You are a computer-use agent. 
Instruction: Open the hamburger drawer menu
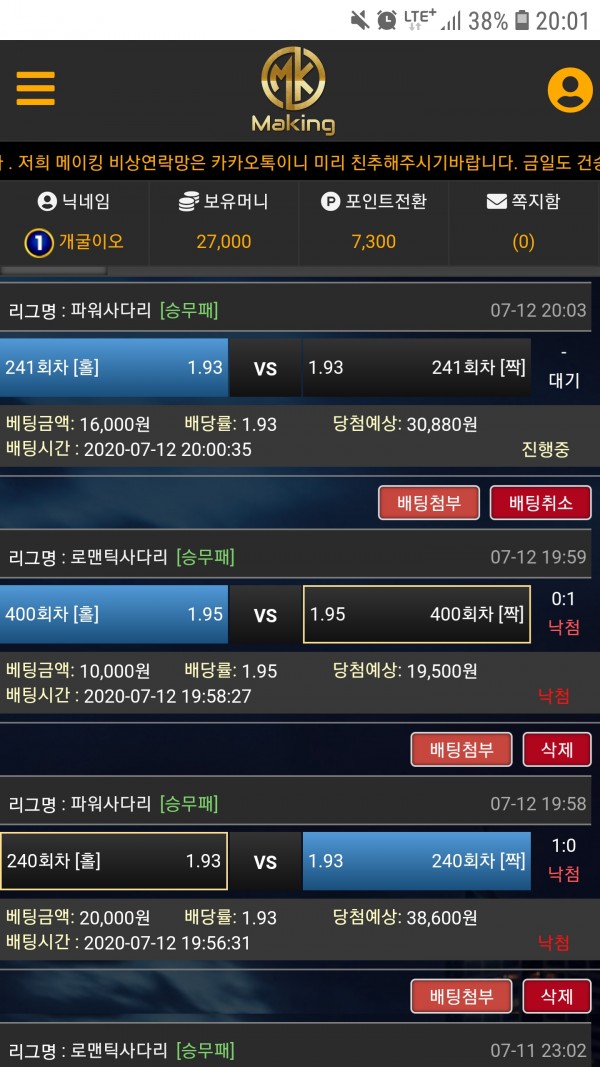click(x=35, y=89)
